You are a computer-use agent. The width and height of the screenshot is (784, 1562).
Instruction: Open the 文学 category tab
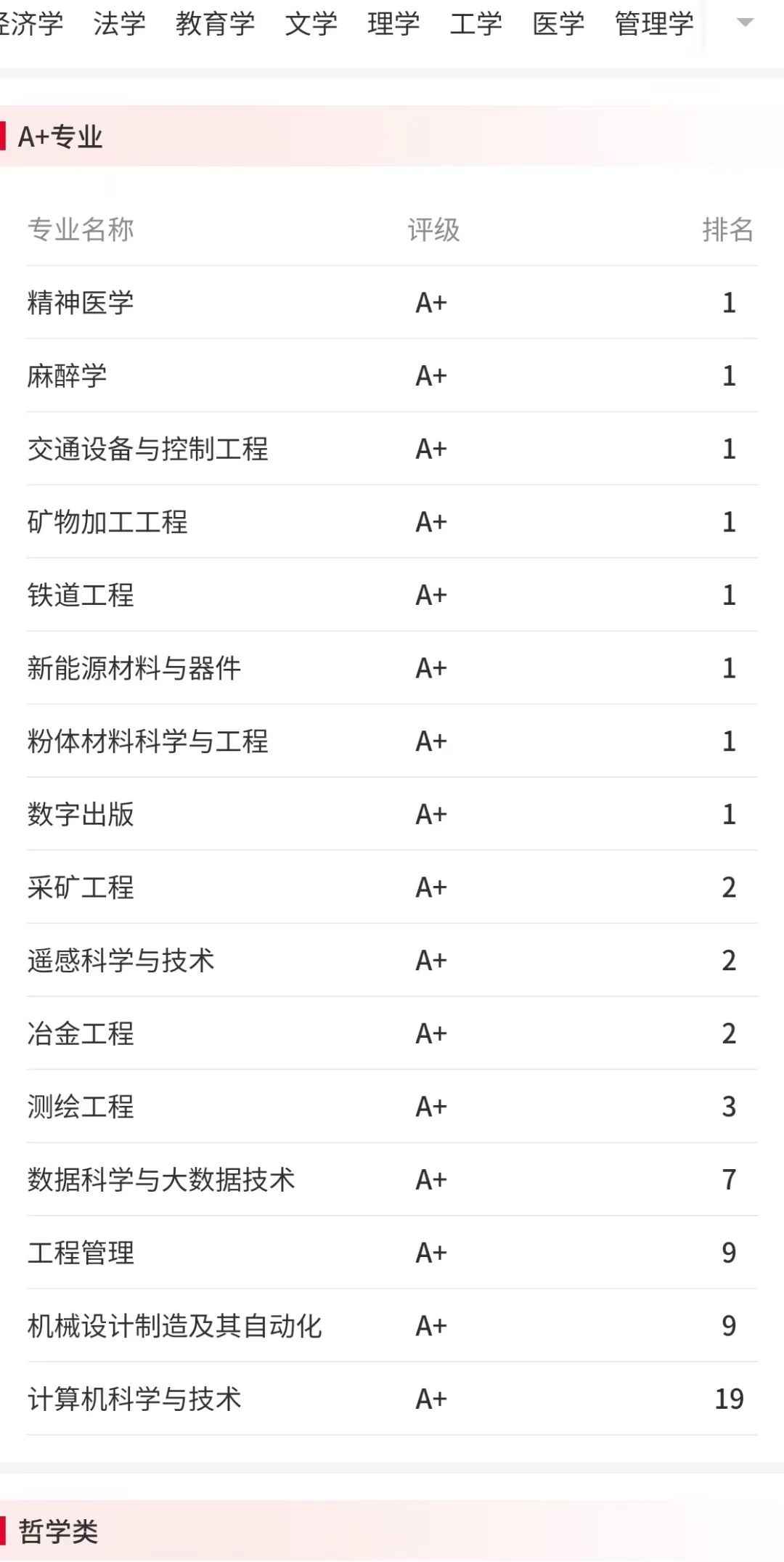click(311, 24)
